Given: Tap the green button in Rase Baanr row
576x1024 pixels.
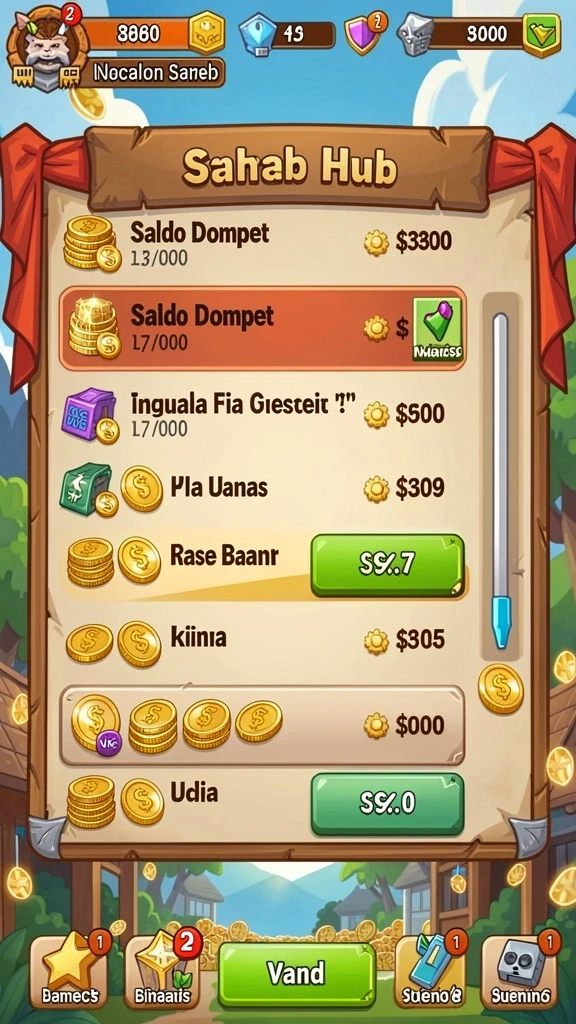Looking at the screenshot, I should click(x=387, y=565).
